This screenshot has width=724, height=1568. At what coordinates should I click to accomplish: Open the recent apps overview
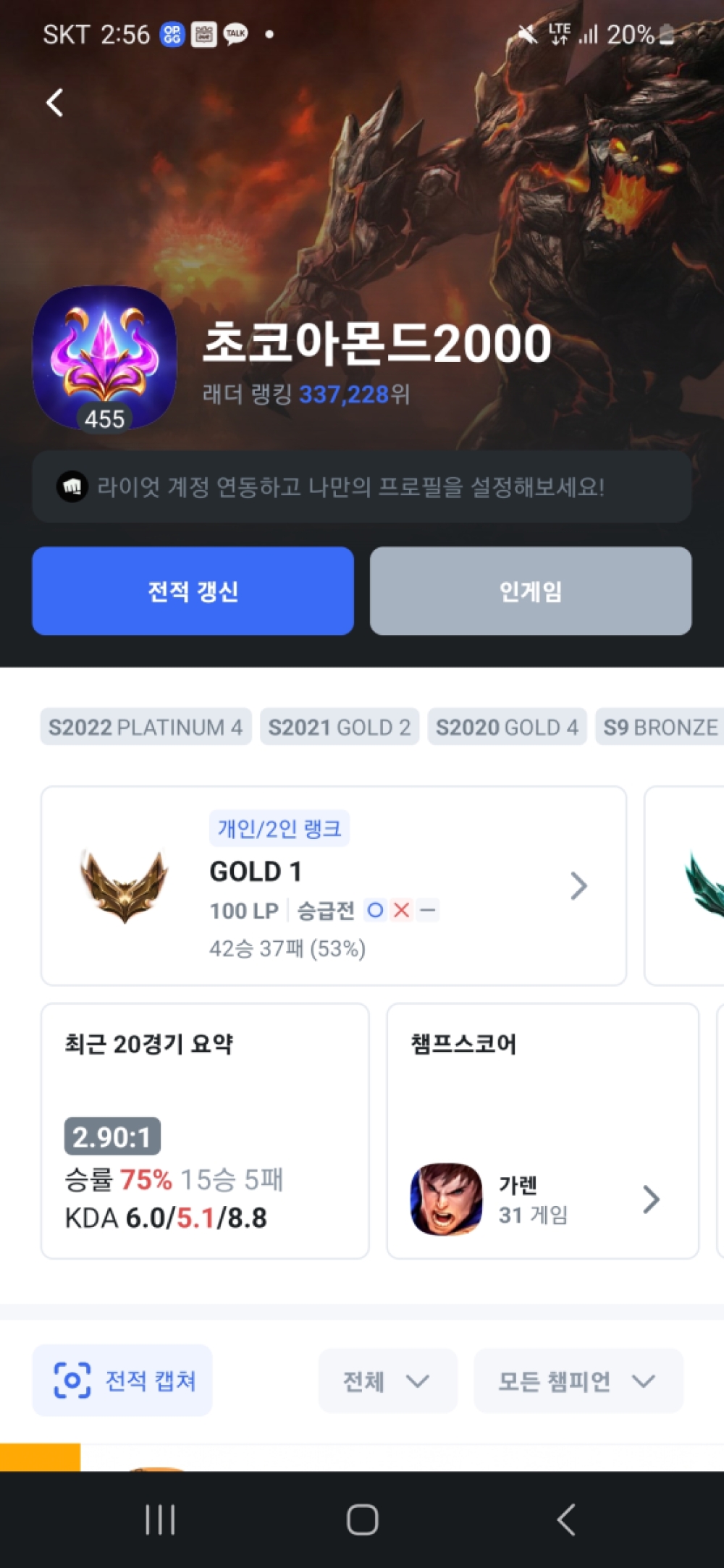[160, 1519]
